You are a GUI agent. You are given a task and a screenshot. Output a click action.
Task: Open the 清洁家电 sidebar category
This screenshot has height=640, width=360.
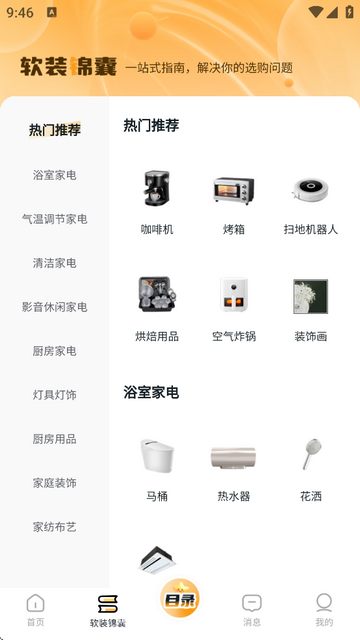54,263
